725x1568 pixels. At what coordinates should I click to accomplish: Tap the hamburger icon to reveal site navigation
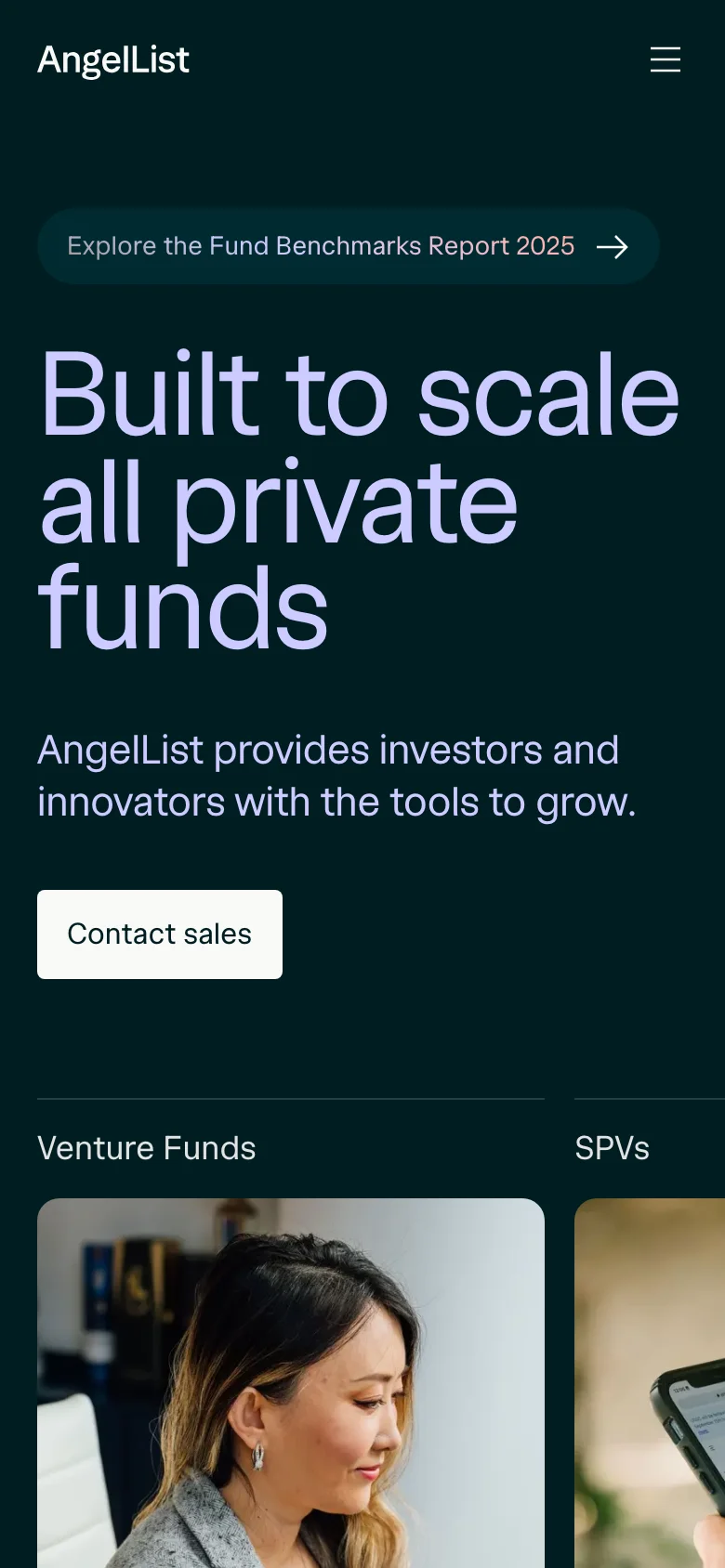666,59
